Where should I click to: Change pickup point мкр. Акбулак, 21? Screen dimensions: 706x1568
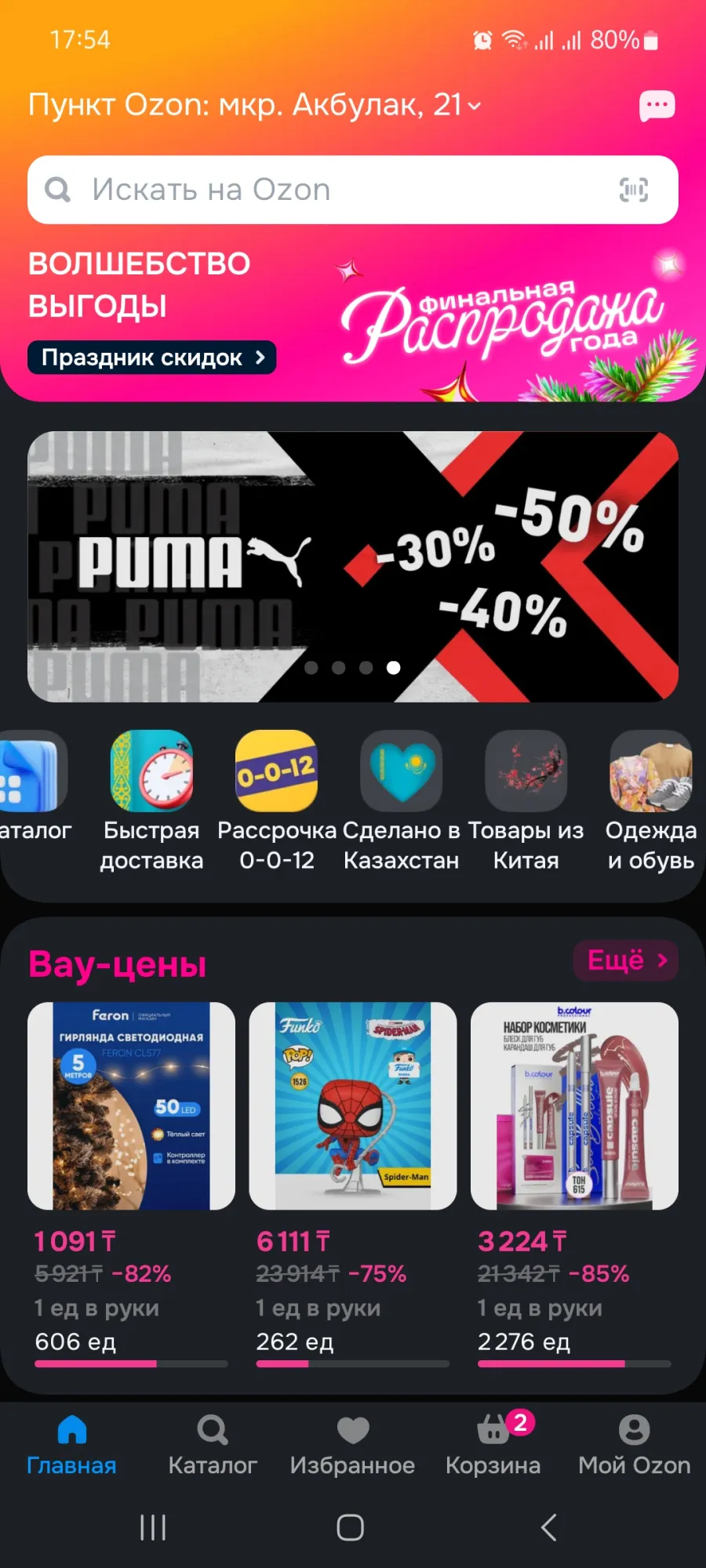255,105
